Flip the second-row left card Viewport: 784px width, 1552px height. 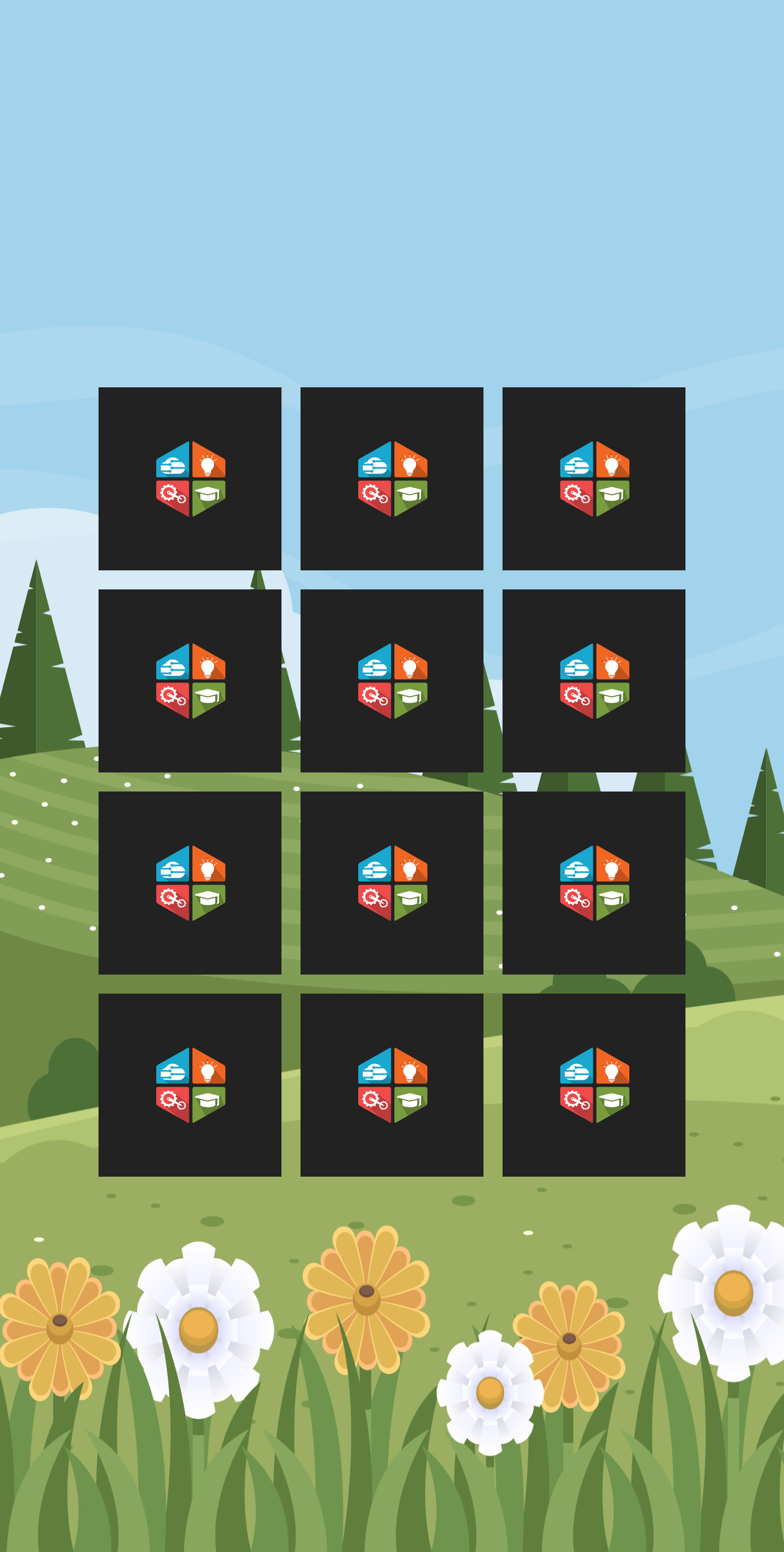(189, 680)
